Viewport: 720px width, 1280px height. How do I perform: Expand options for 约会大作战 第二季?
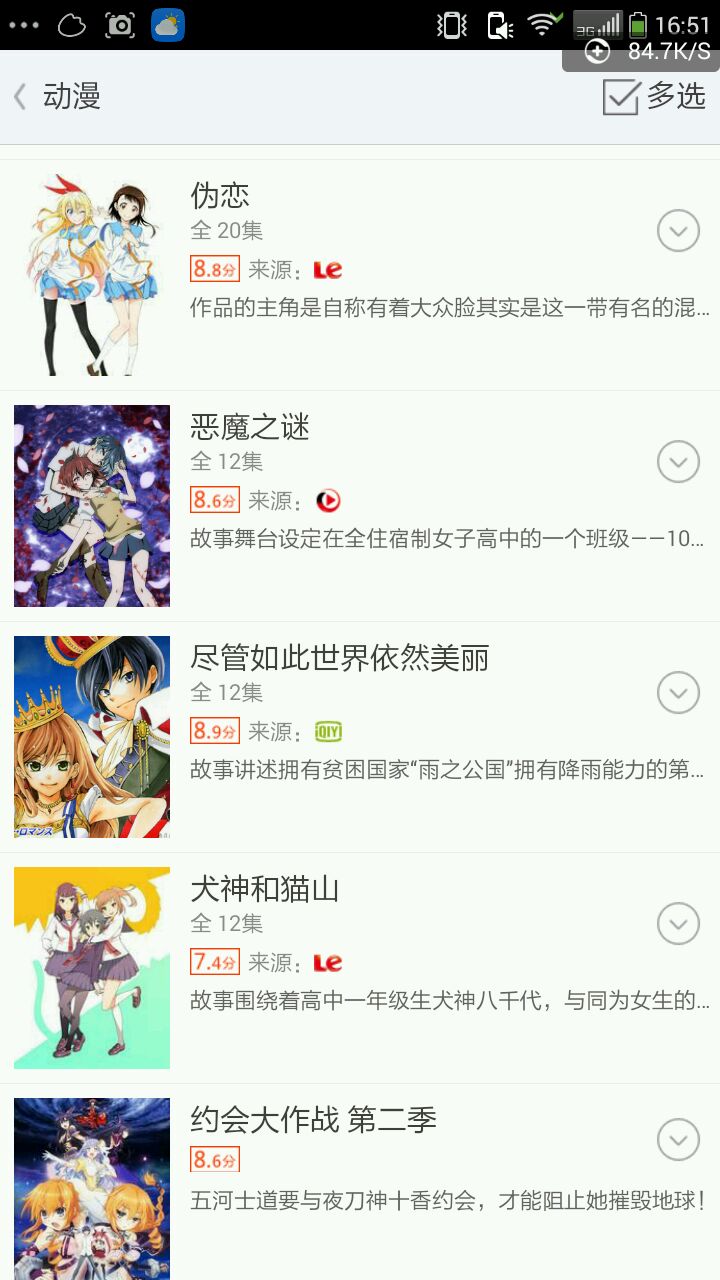[678, 1140]
